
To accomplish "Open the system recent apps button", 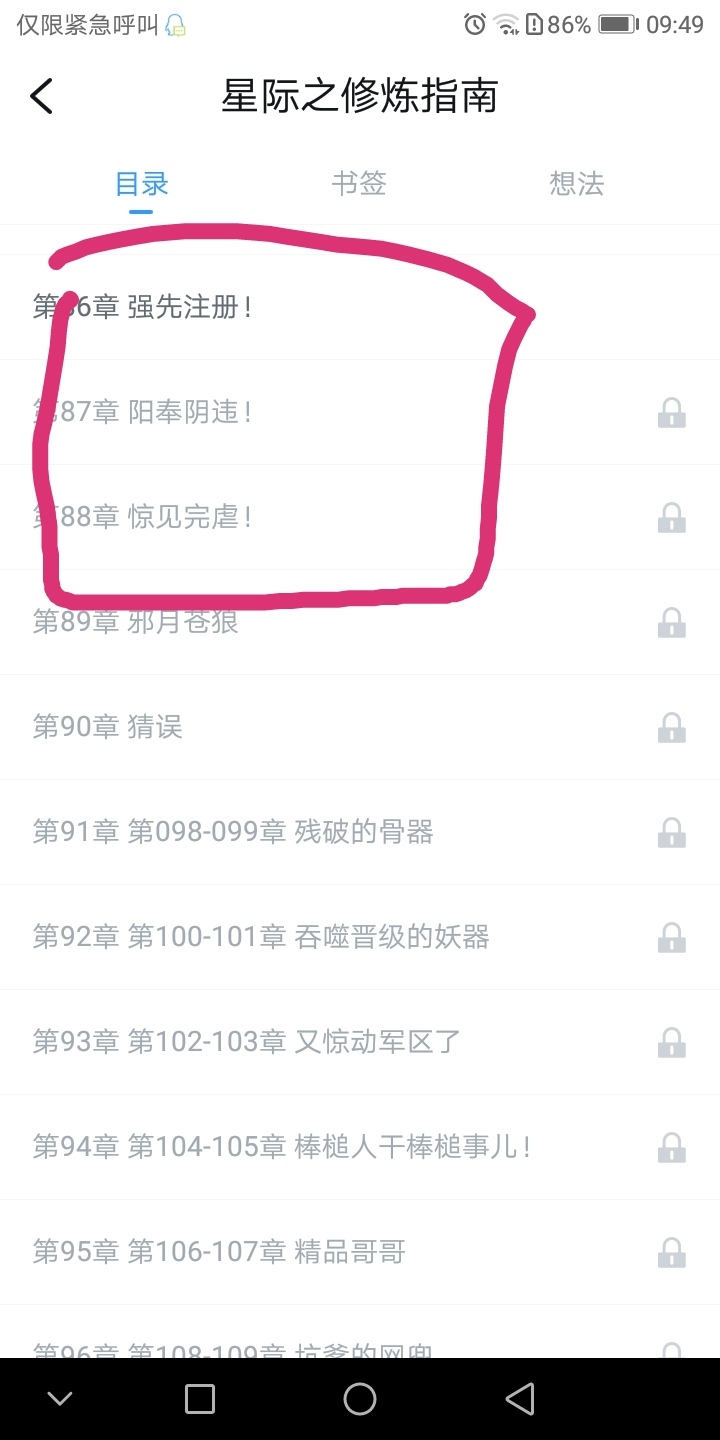I will (x=200, y=1399).
